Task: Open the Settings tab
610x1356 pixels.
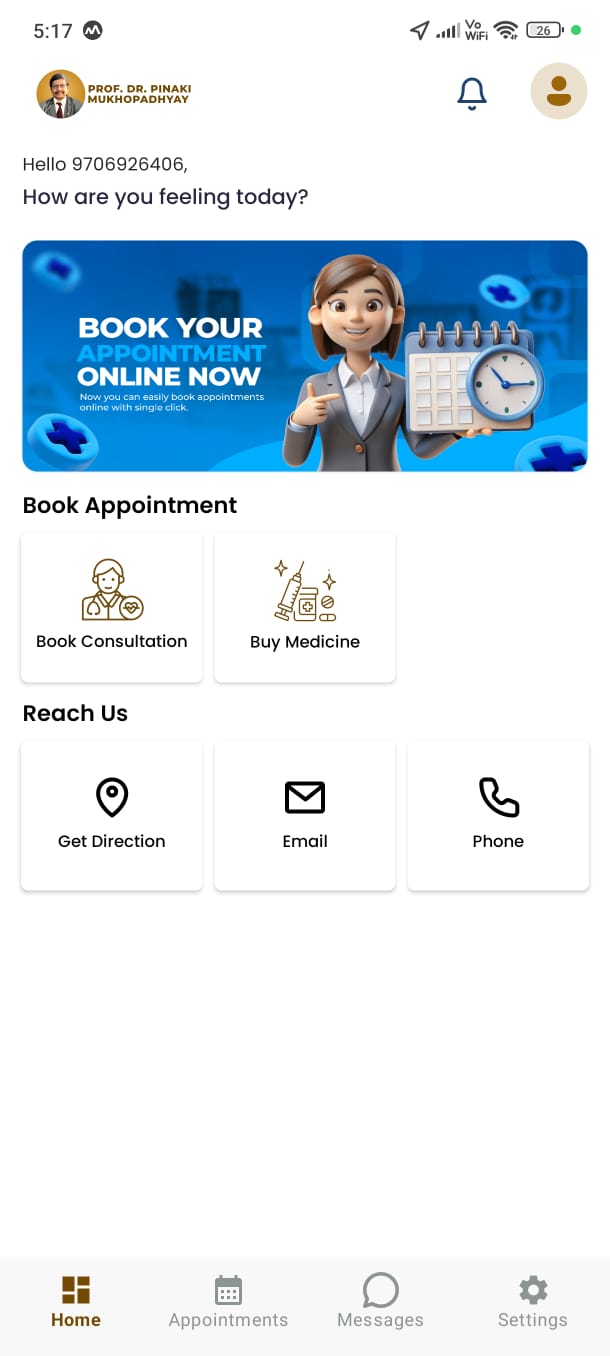Action: point(533,1302)
